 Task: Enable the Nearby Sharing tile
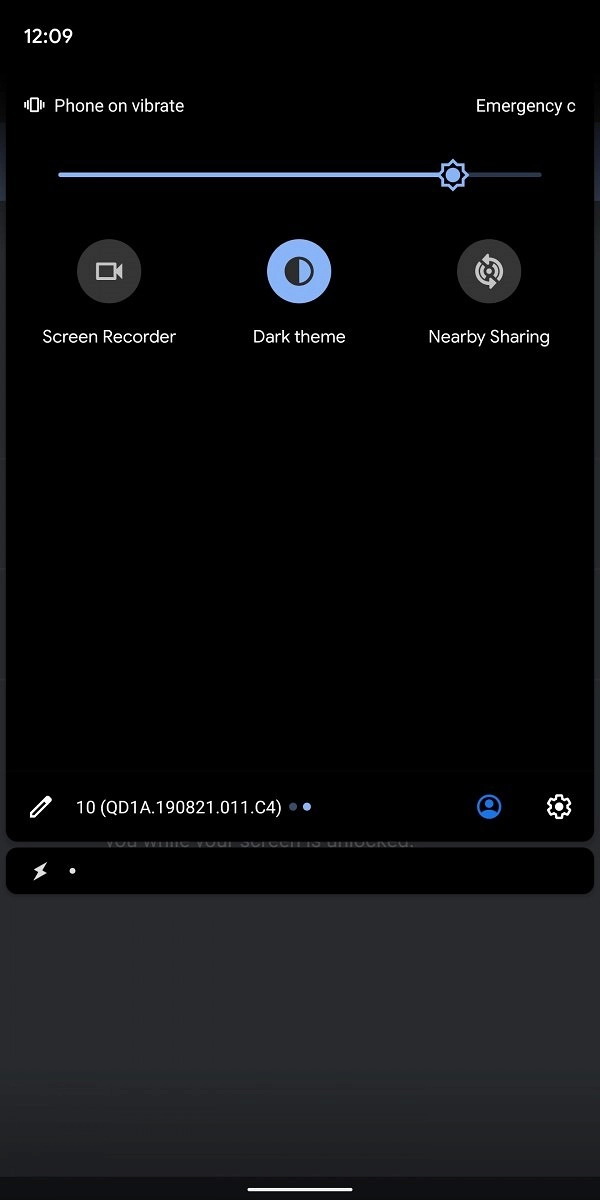pyautogui.click(x=489, y=271)
